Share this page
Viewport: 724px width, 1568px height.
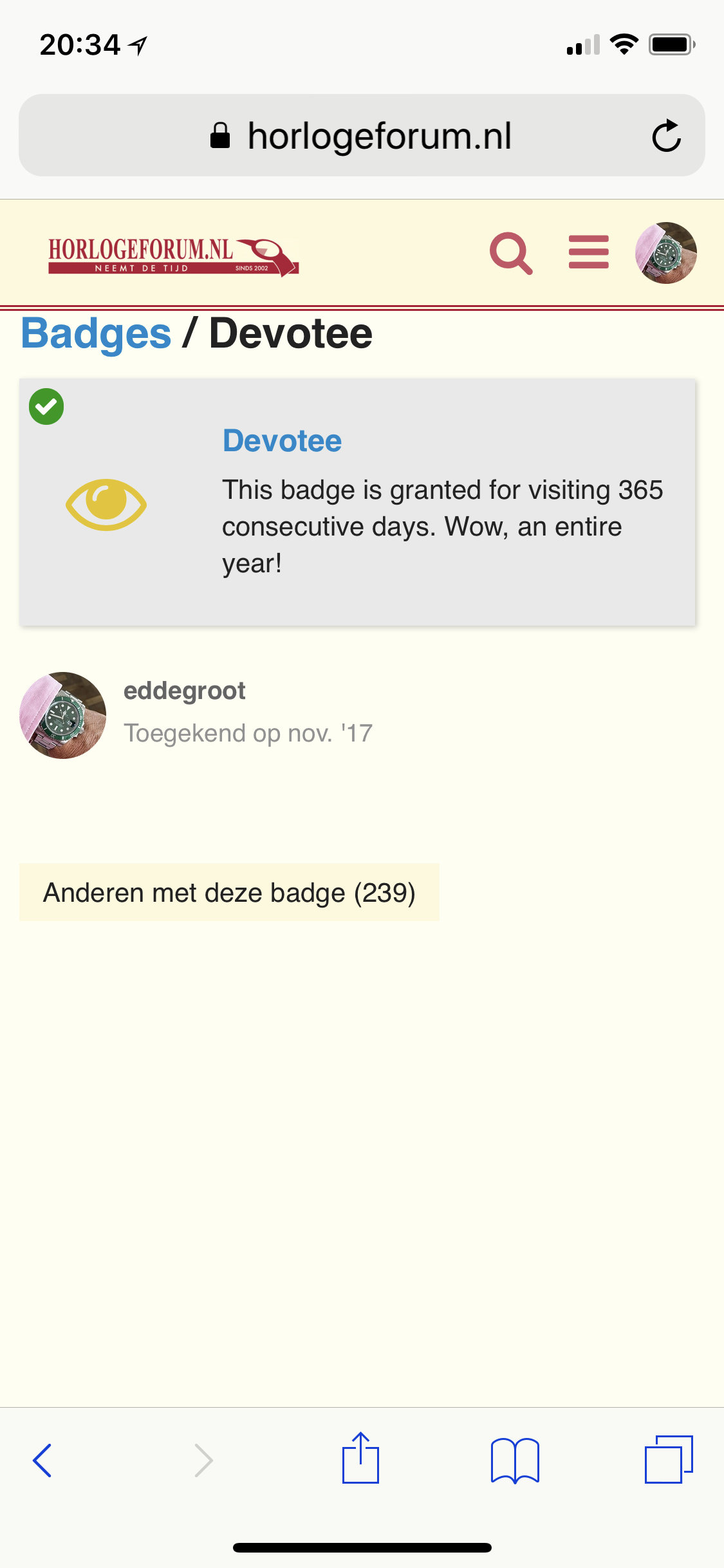(360, 1458)
